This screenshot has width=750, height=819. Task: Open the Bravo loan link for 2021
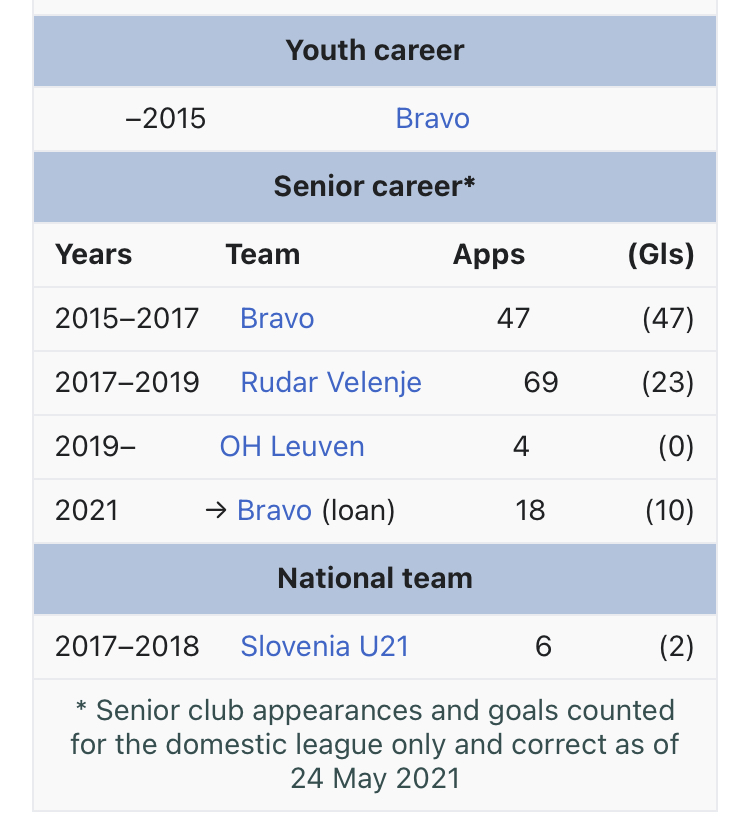(274, 510)
